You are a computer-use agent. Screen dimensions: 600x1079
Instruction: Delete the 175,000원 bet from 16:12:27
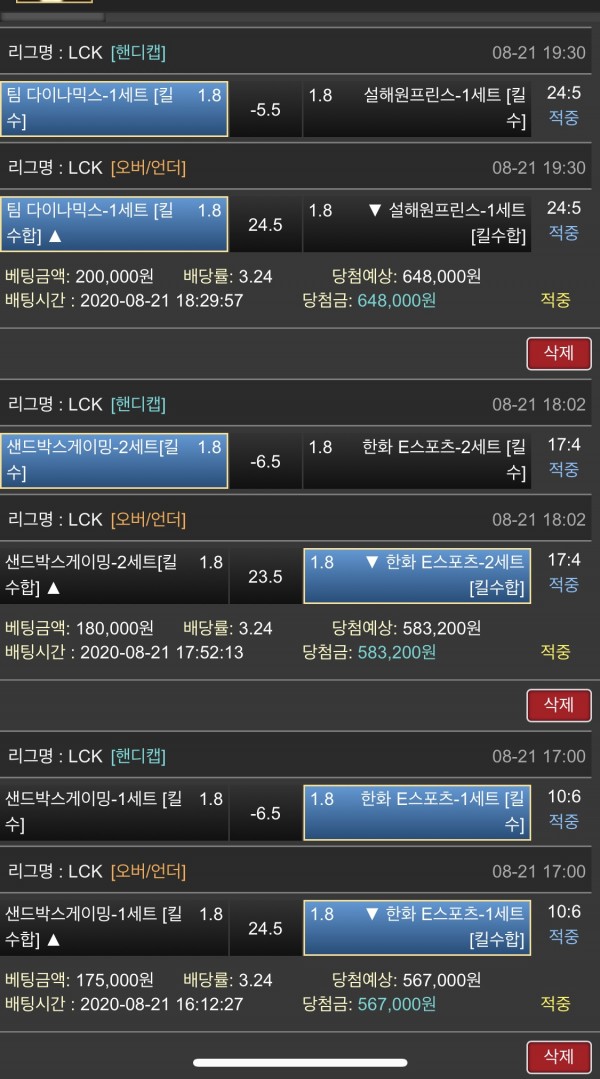click(558, 1056)
